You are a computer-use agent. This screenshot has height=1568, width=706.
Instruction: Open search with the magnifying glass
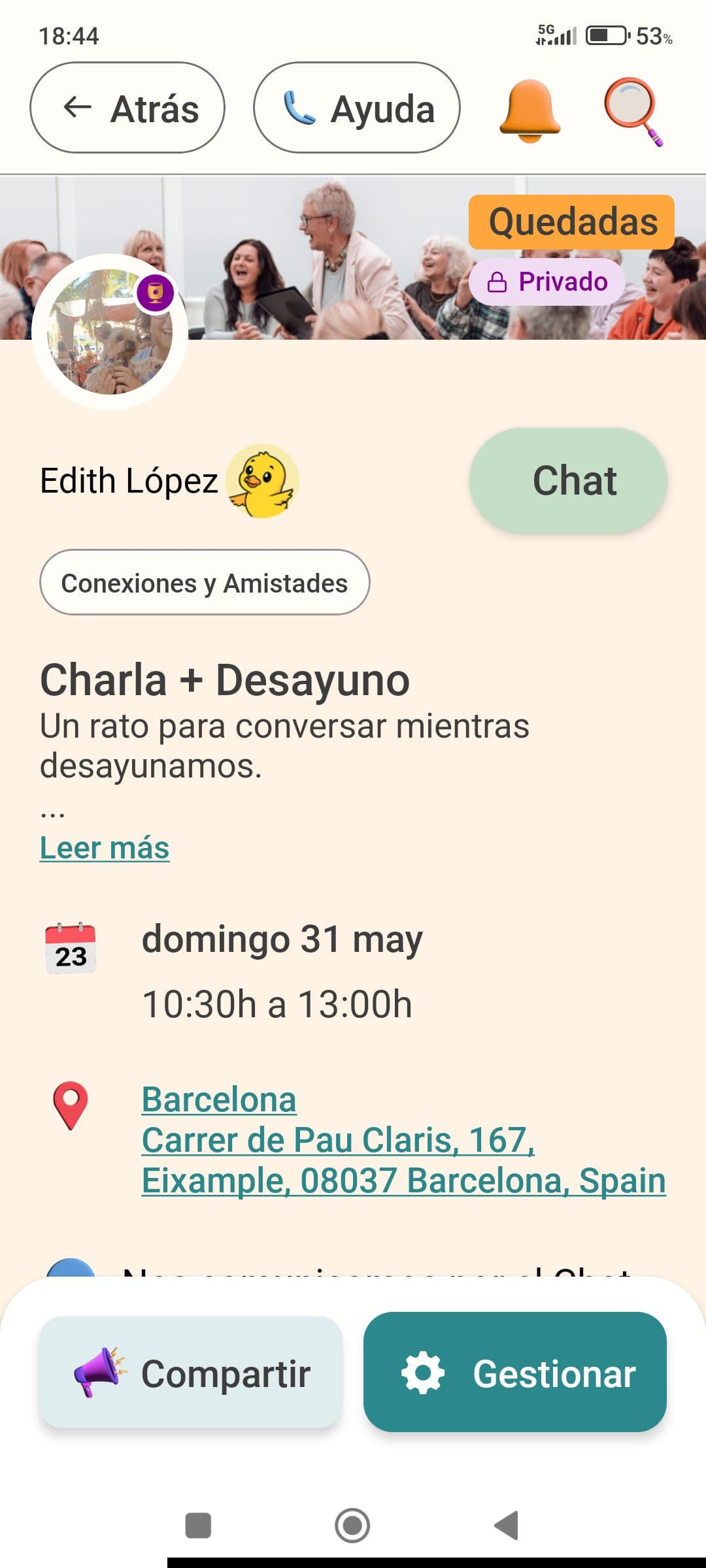(632, 110)
